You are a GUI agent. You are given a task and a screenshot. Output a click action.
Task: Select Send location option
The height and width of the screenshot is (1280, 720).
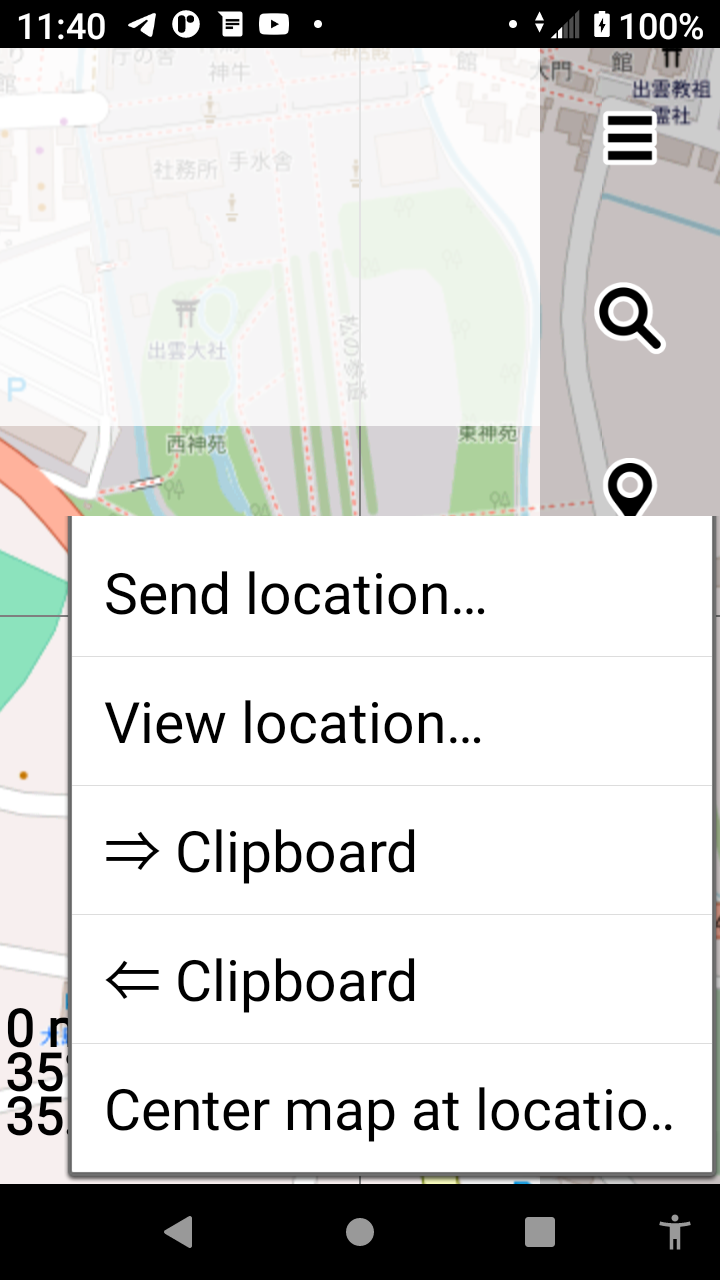(x=390, y=594)
